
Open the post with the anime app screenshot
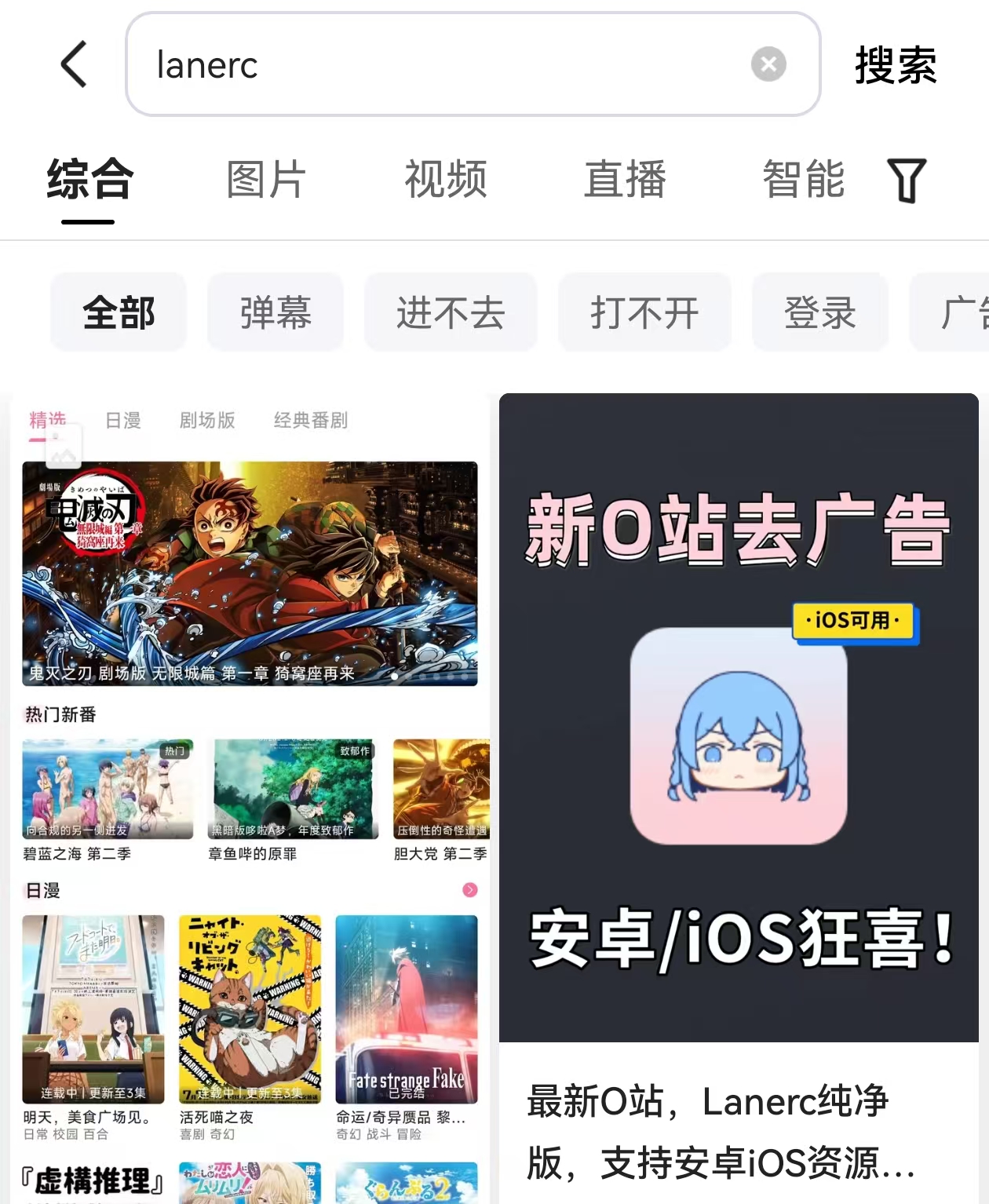coord(251,785)
